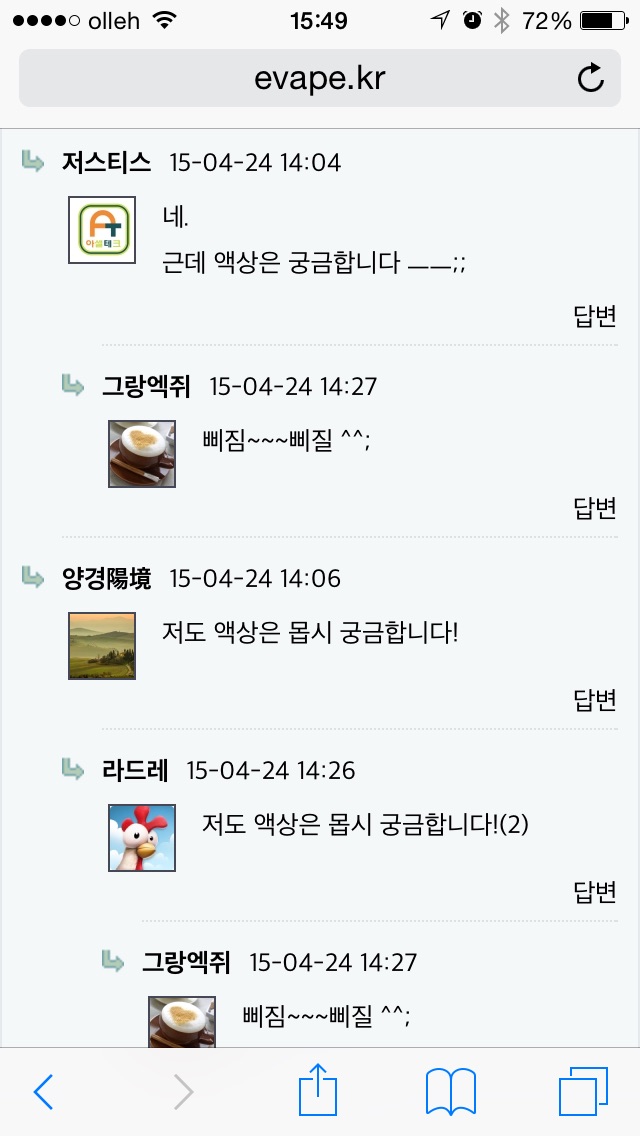Go back to the previous page
Viewport: 640px width, 1136px height.
[43, 1092]
